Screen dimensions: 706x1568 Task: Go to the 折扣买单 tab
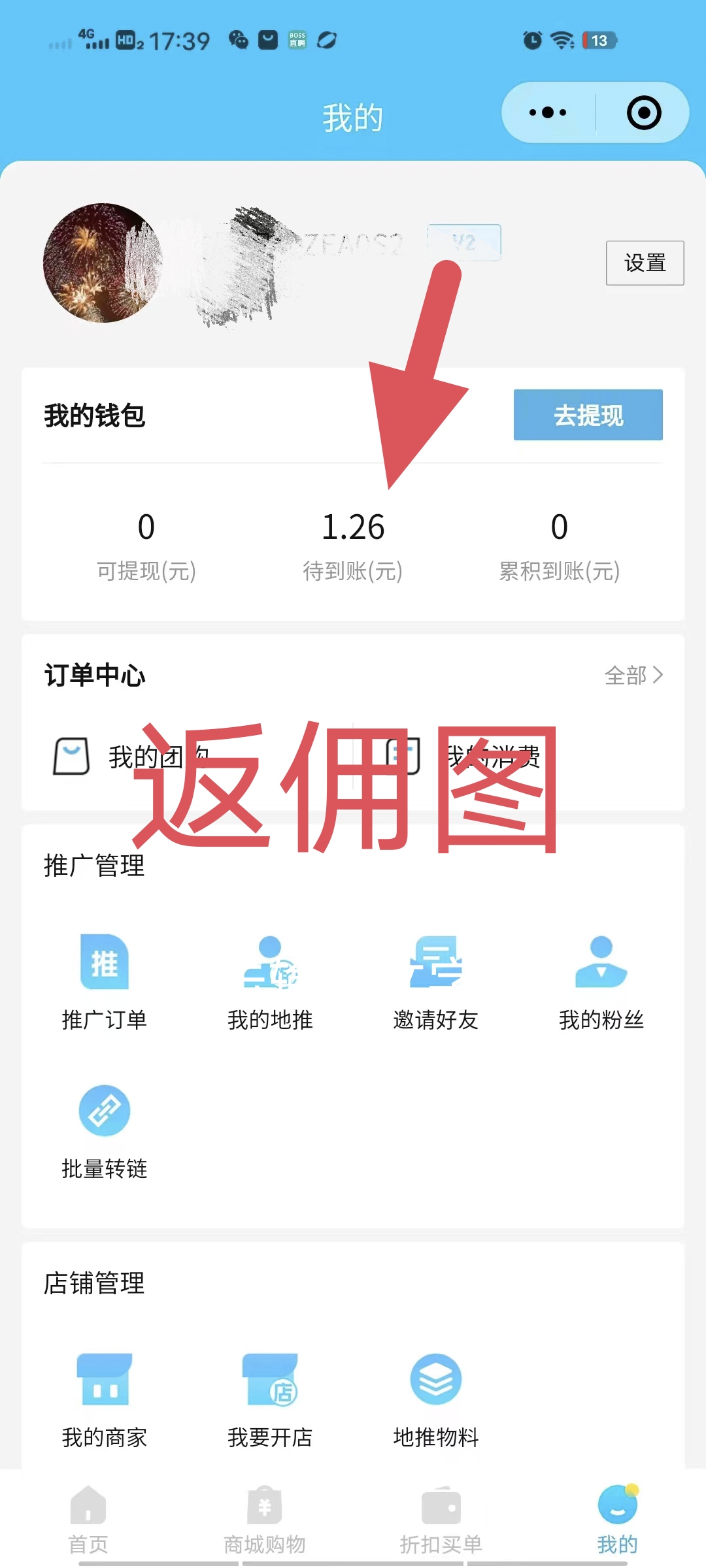pos(441,1519)
